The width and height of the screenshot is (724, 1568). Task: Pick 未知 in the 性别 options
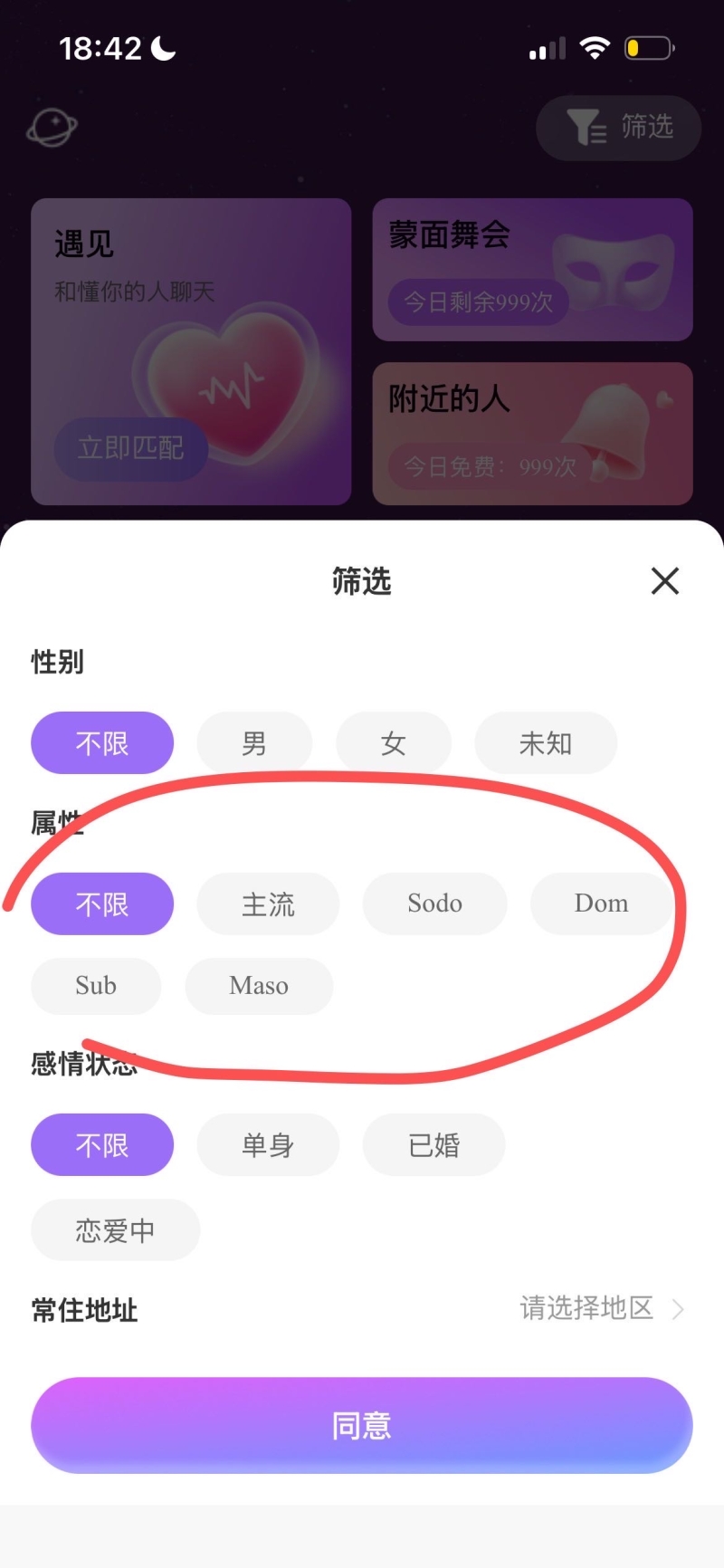(545, 743)
